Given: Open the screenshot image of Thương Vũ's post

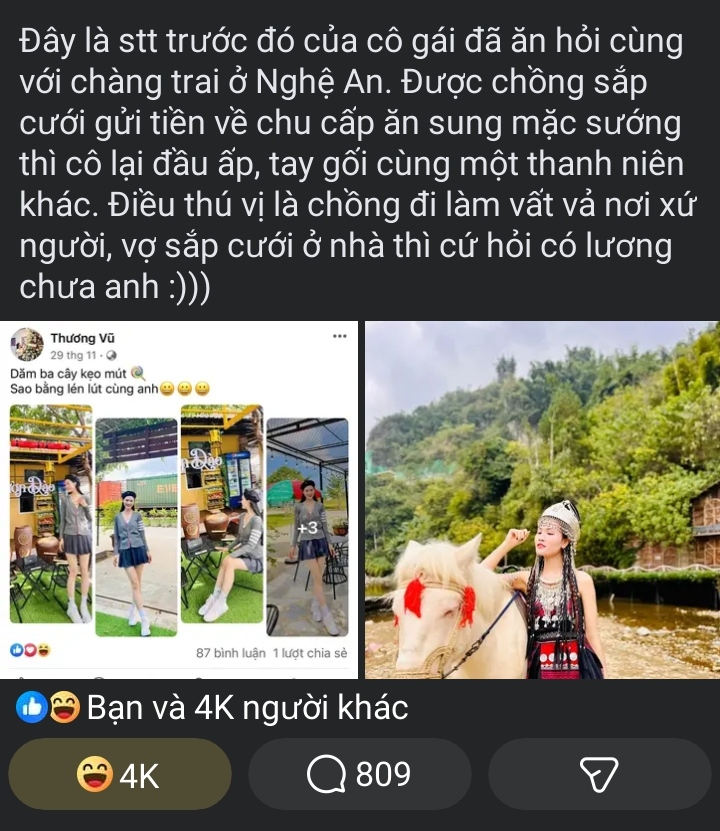Looking at the screenshot, I should (x=180, y=500).
